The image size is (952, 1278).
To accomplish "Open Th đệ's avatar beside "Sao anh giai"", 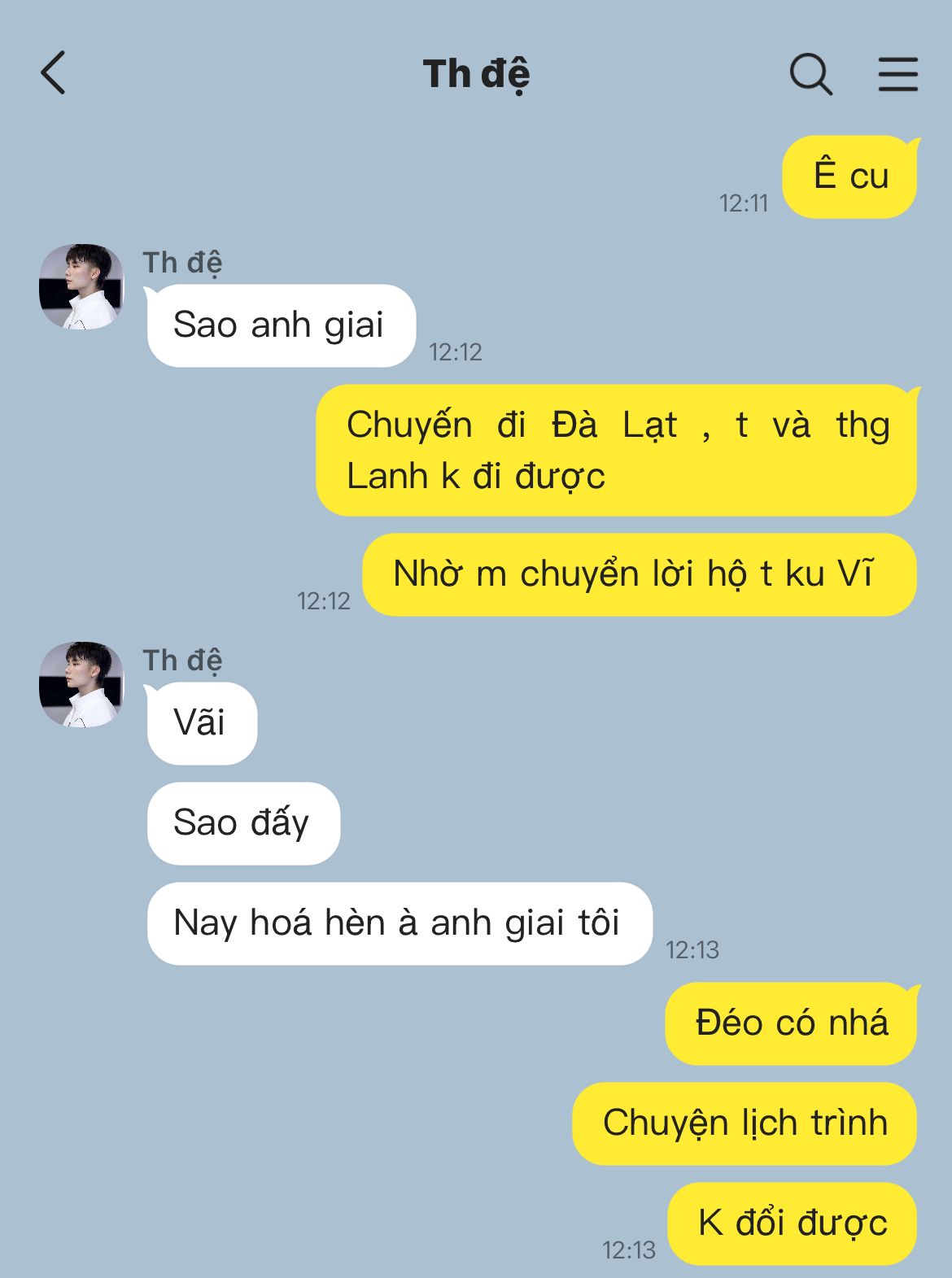I will [x=81, y=286].
